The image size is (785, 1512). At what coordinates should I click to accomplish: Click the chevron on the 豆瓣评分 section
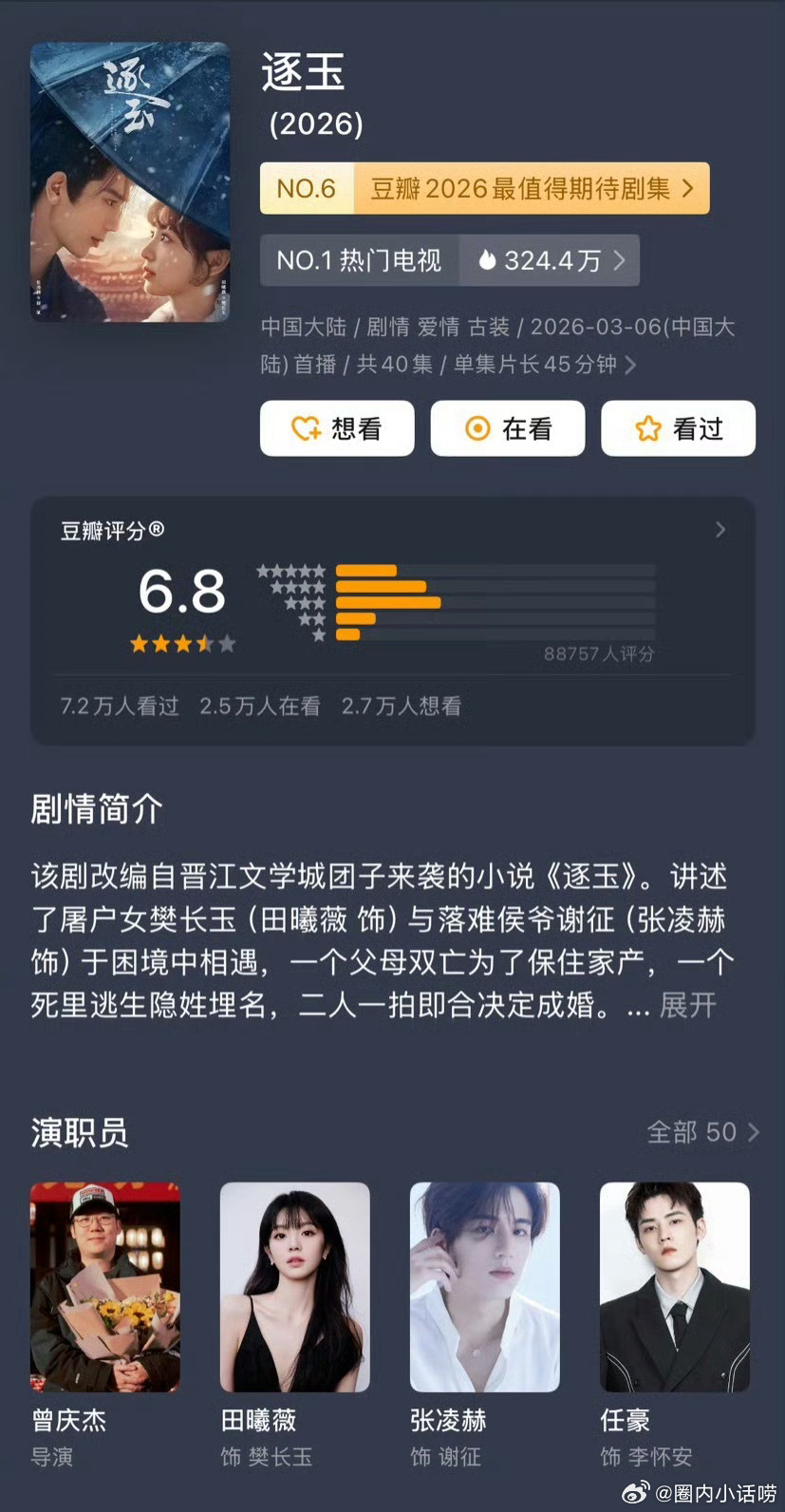[x=720, y=532]
